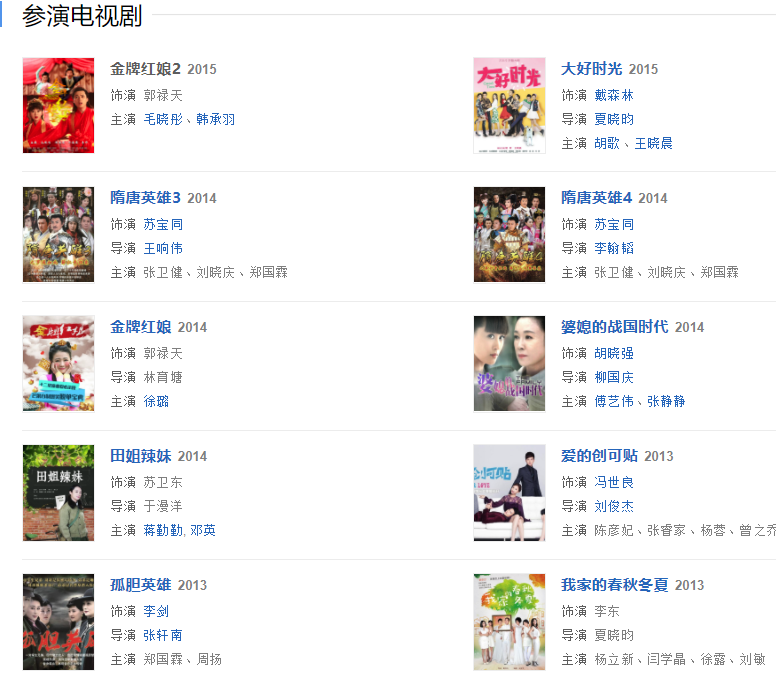Open the 孤胆英雄 title link
Screen dimensions: 776x683
pyautogui.click(x=140, y=585)
